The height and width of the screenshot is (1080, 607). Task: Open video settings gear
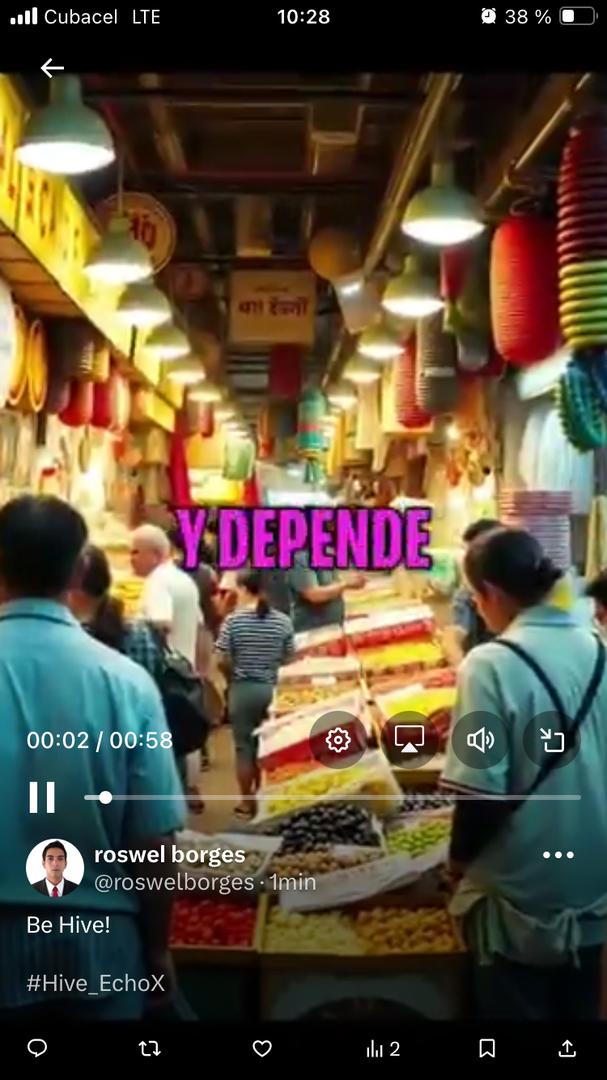[x=338, y=740]
